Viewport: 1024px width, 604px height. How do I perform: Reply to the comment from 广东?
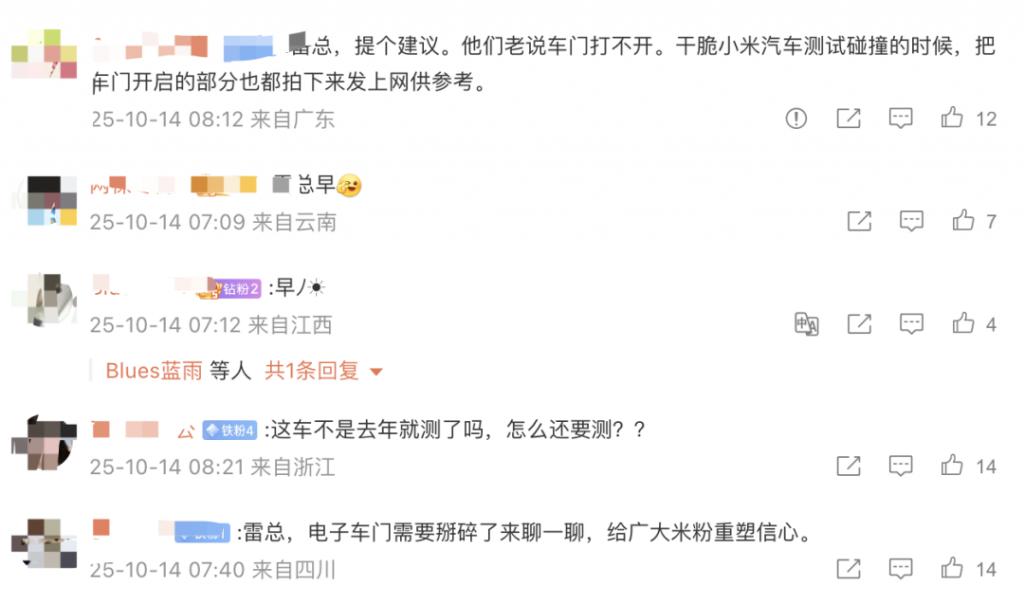point(901,119)
